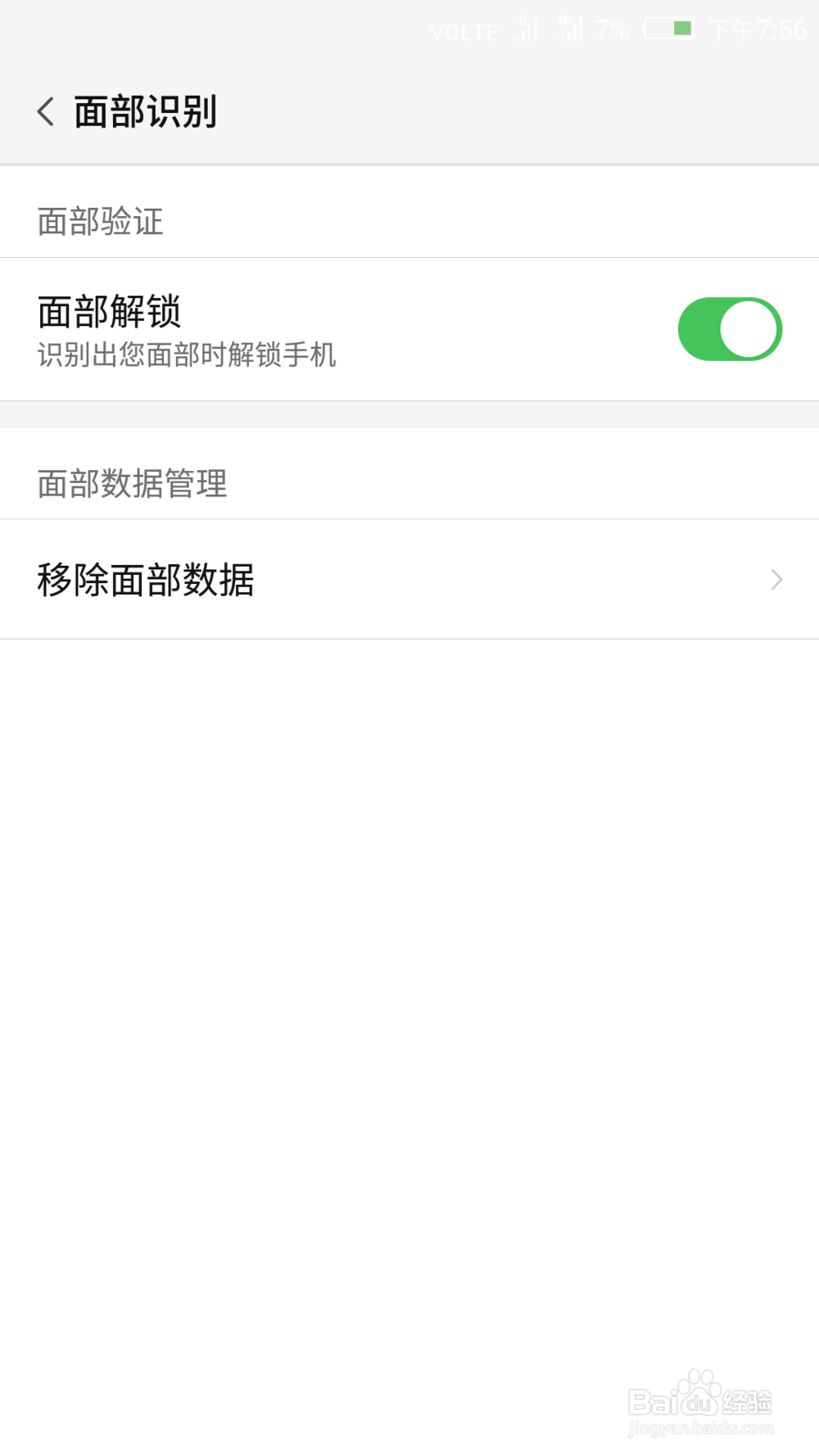Click the SIM 1 signal strength icon

tap(527, 28)
